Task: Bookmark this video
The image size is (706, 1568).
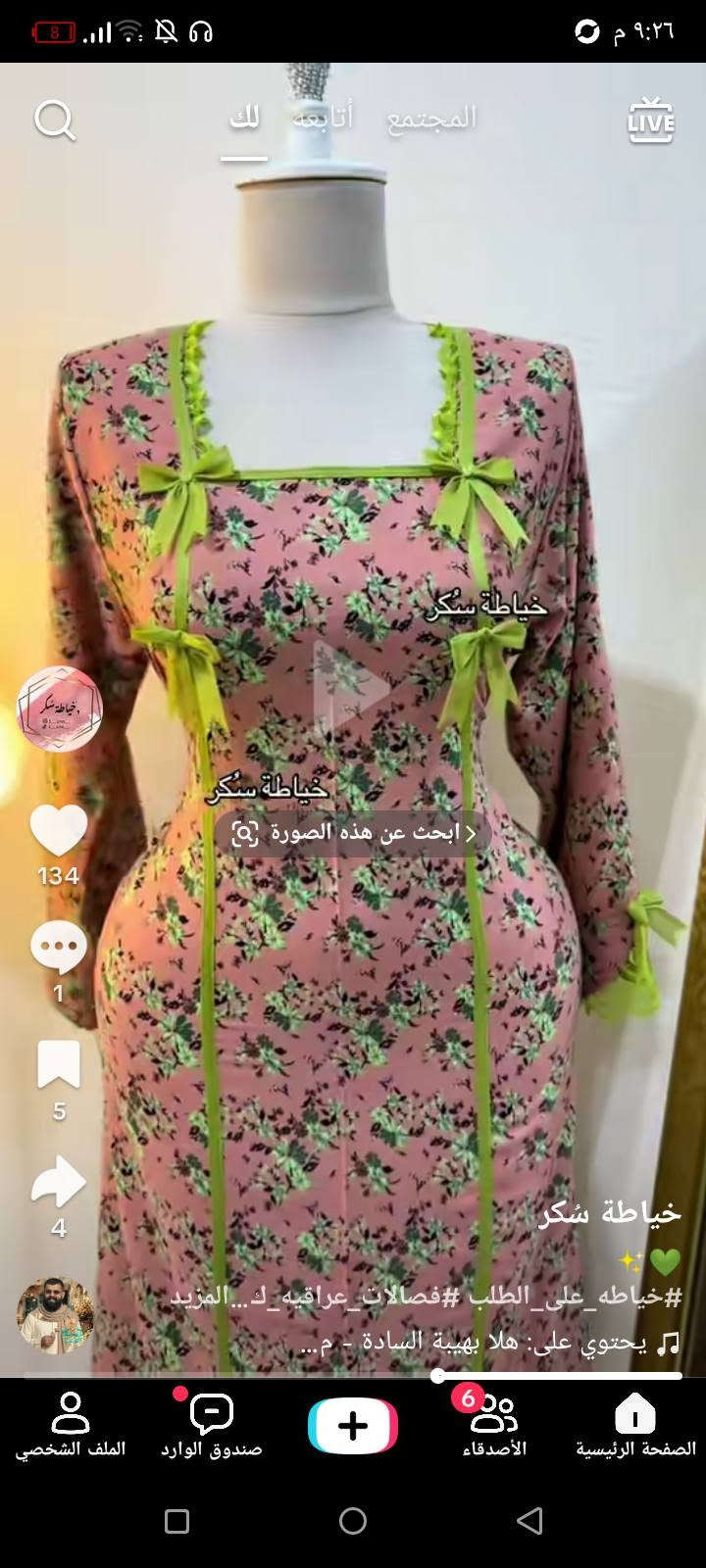Action: click(x=59, y=1065)
